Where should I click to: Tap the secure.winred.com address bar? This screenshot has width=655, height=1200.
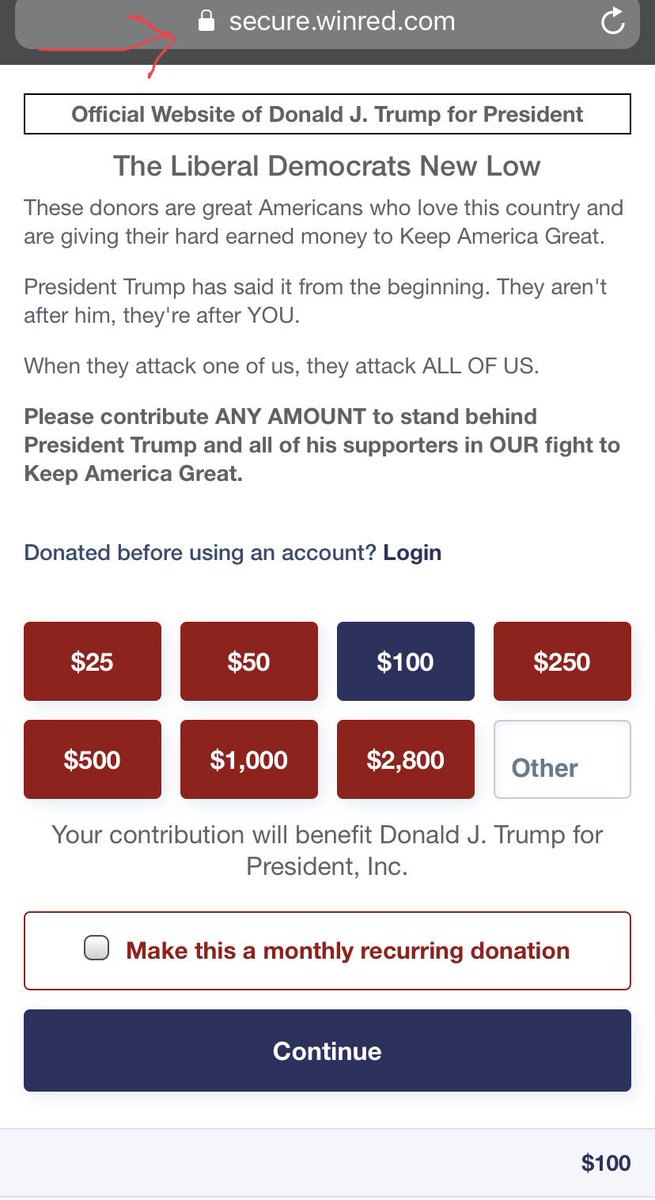pyautogui.click(x=327, y=22)
